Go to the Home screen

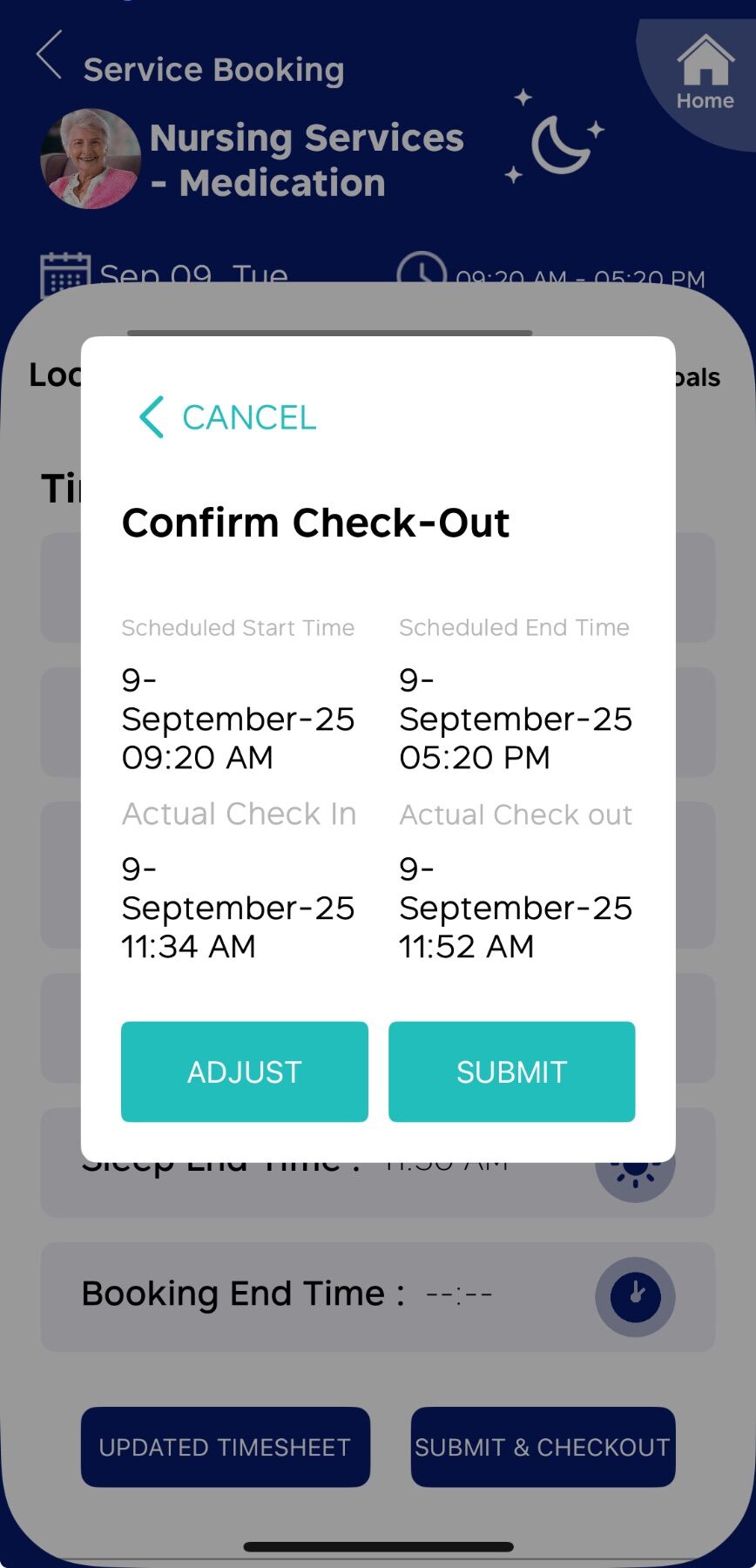[x=705, y=73]
